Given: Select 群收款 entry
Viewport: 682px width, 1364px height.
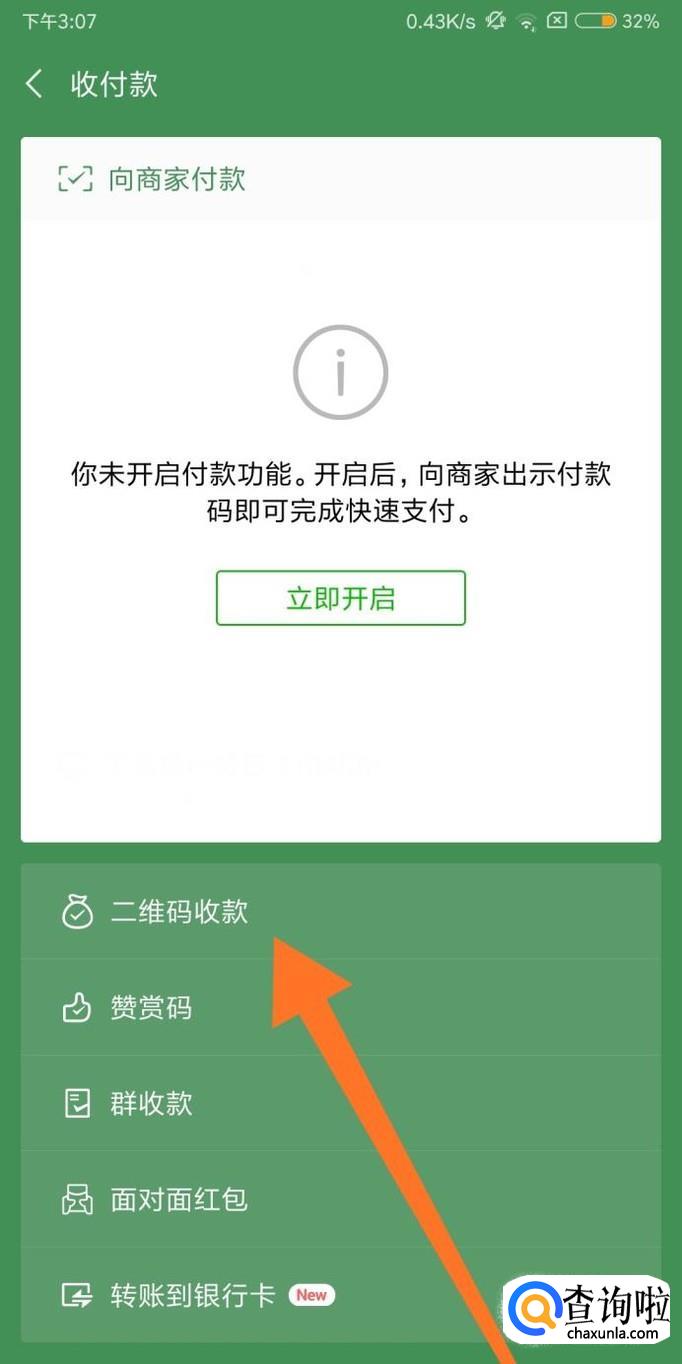Looking at the screenshot, I should coord(152,1104).
